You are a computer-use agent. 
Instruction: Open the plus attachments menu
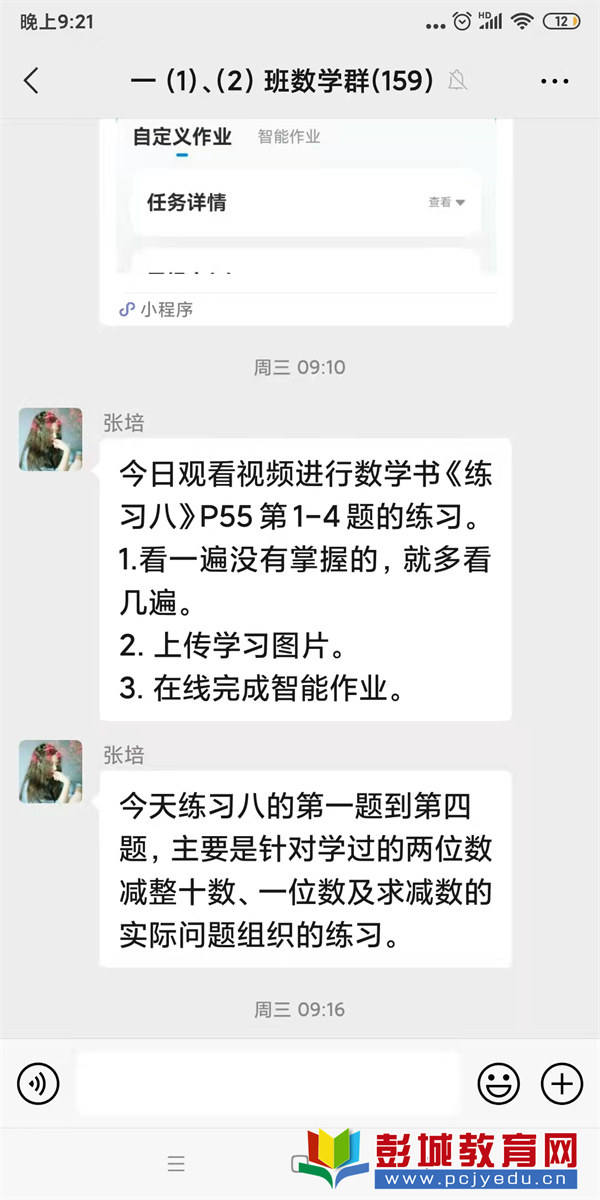[x=561, y=1082]
